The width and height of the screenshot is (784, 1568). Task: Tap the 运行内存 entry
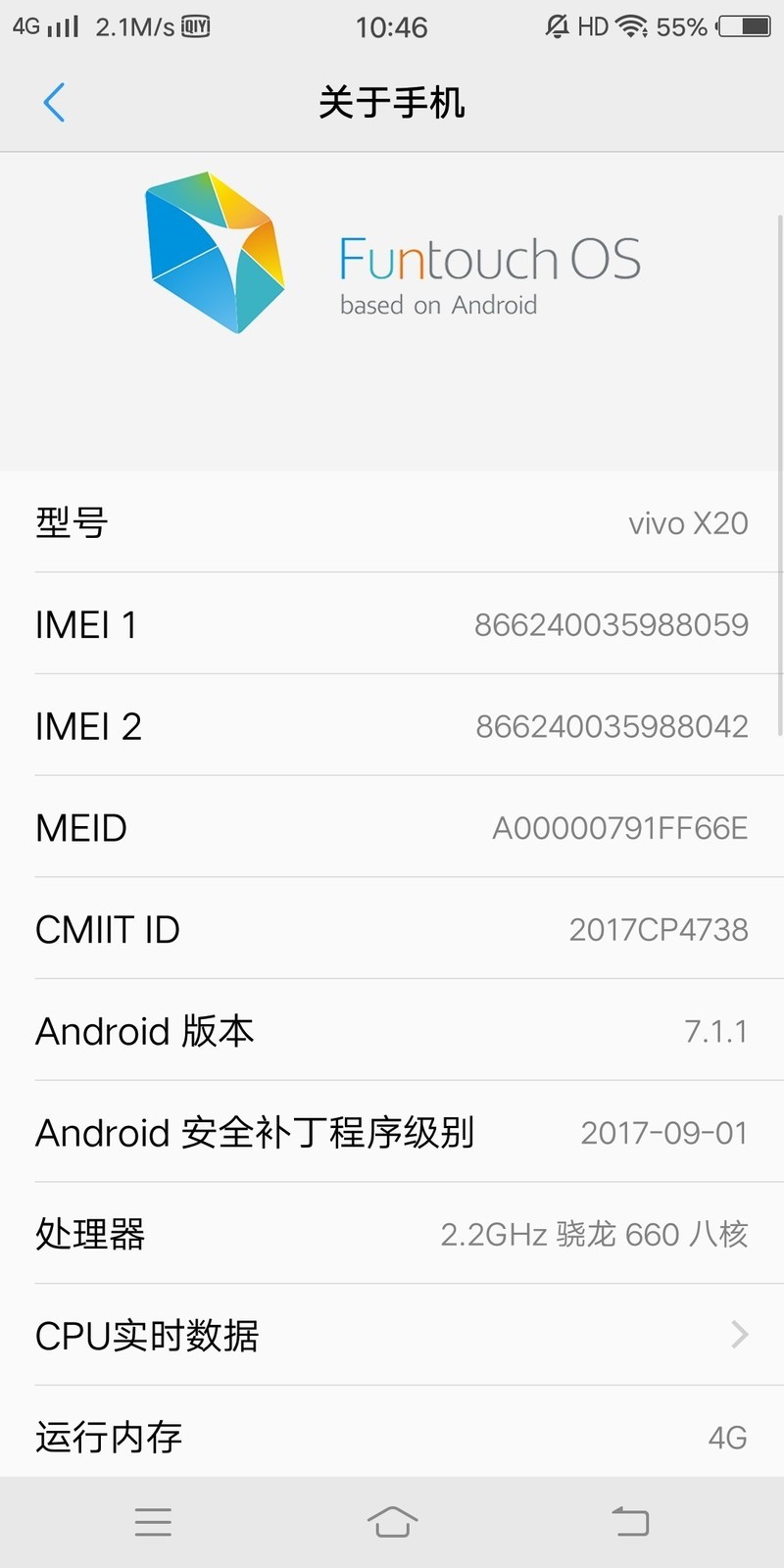[392, 1437]
